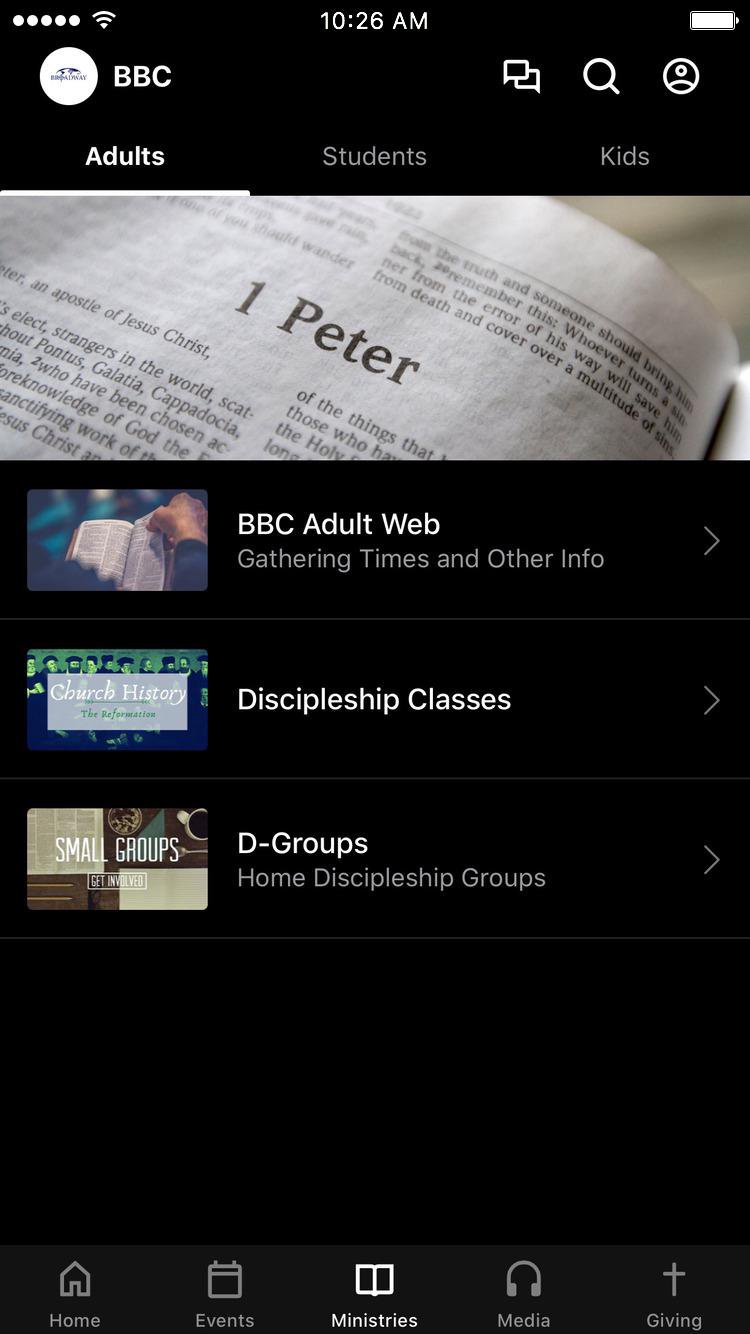Open the Media tab
This screenshot has width=750, height=1334.
[x=524, y=1293]
